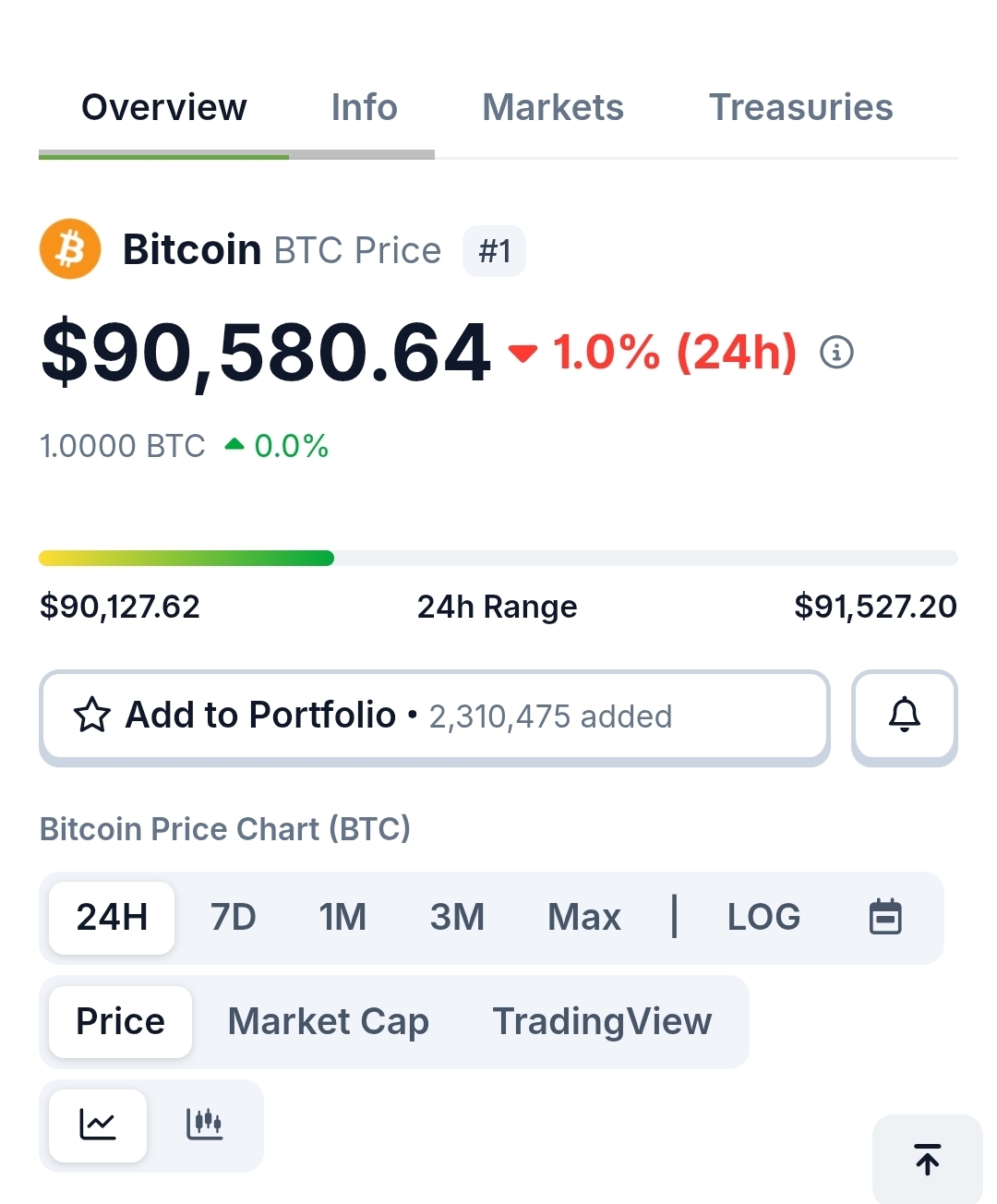Show the 1M chart range
Screen dimensions: 997x1204
tap(342, 918)
